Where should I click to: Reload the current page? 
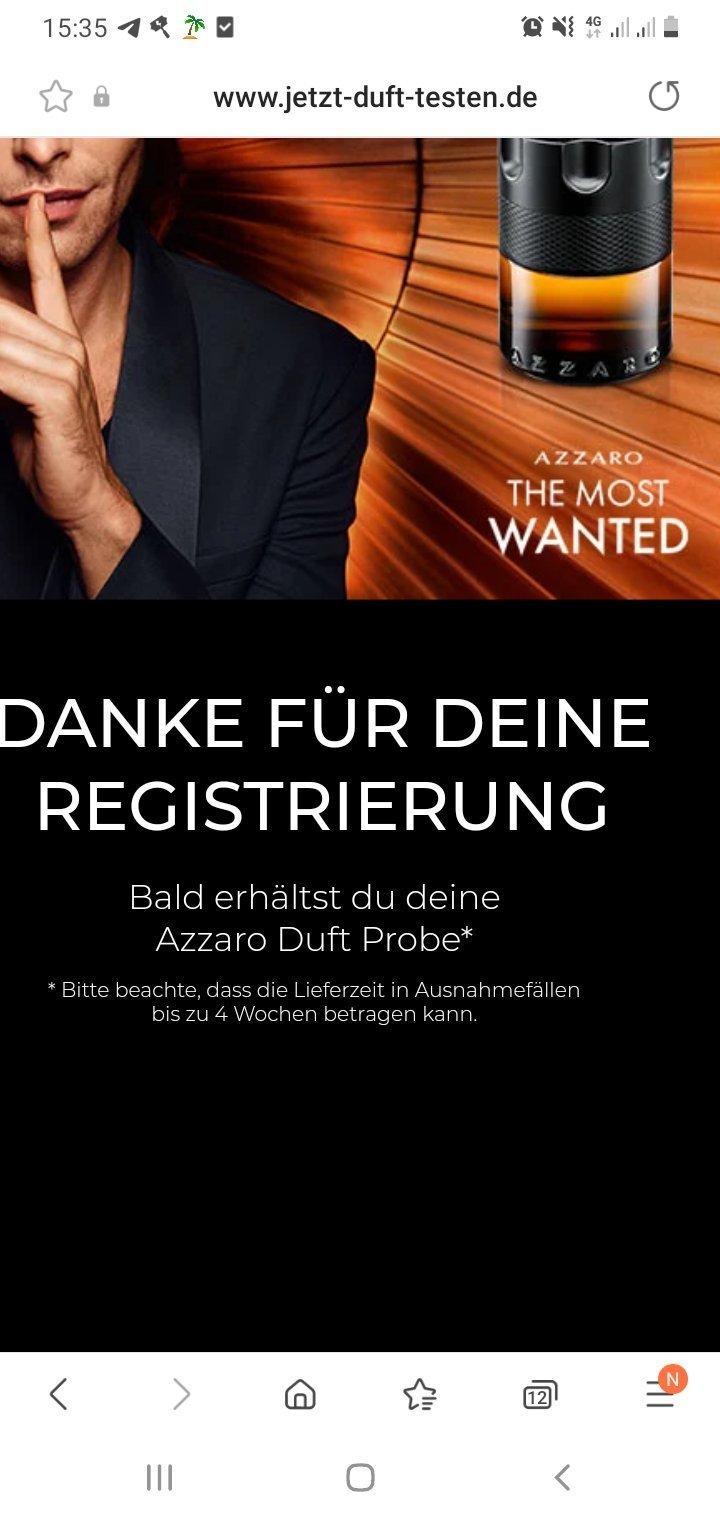(664, 96)
